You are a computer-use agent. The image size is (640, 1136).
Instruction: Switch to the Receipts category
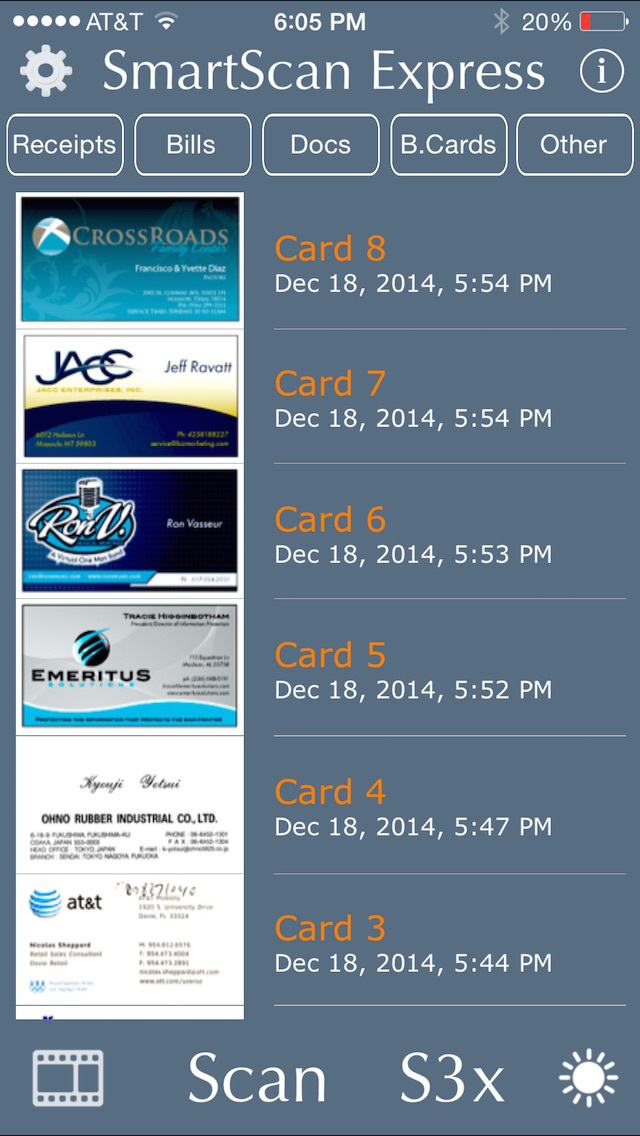tap(65, 145)
